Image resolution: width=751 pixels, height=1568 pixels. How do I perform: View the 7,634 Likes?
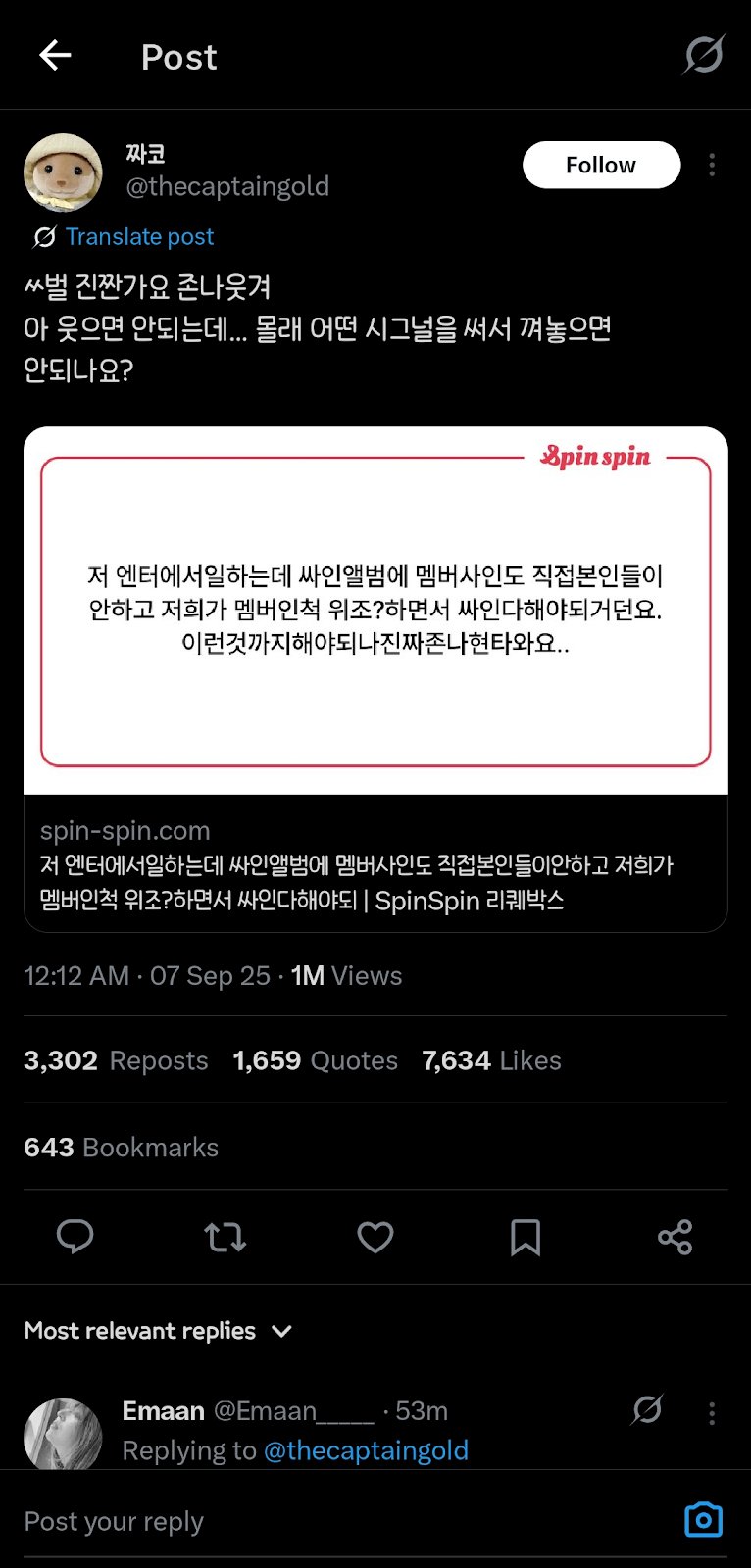point(491,1060)
